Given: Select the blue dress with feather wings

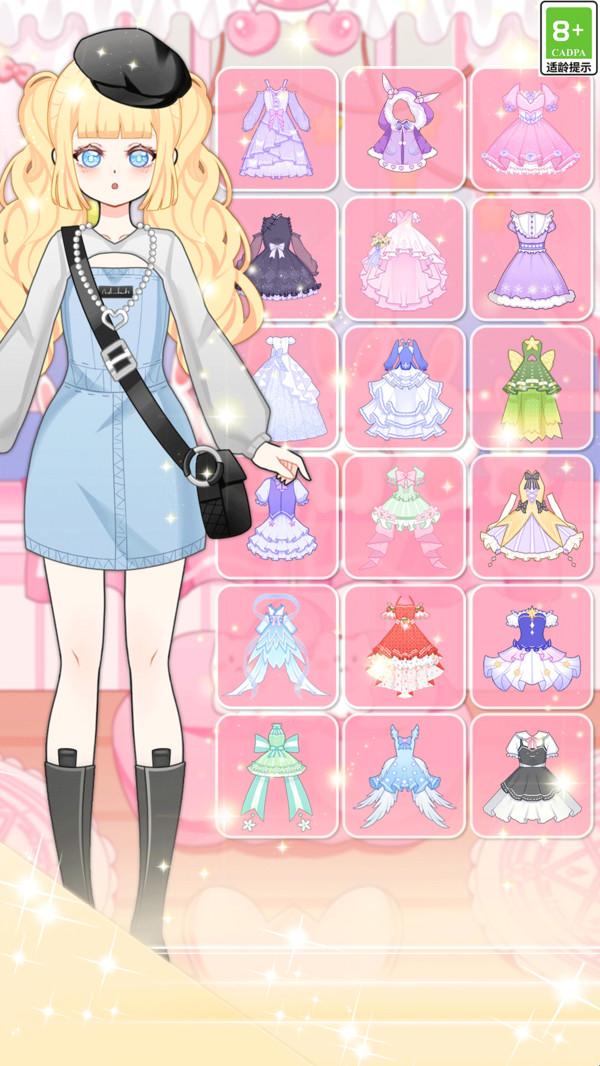Looking at the screenshot, I should pyautogui.click(x=404, y=776).
